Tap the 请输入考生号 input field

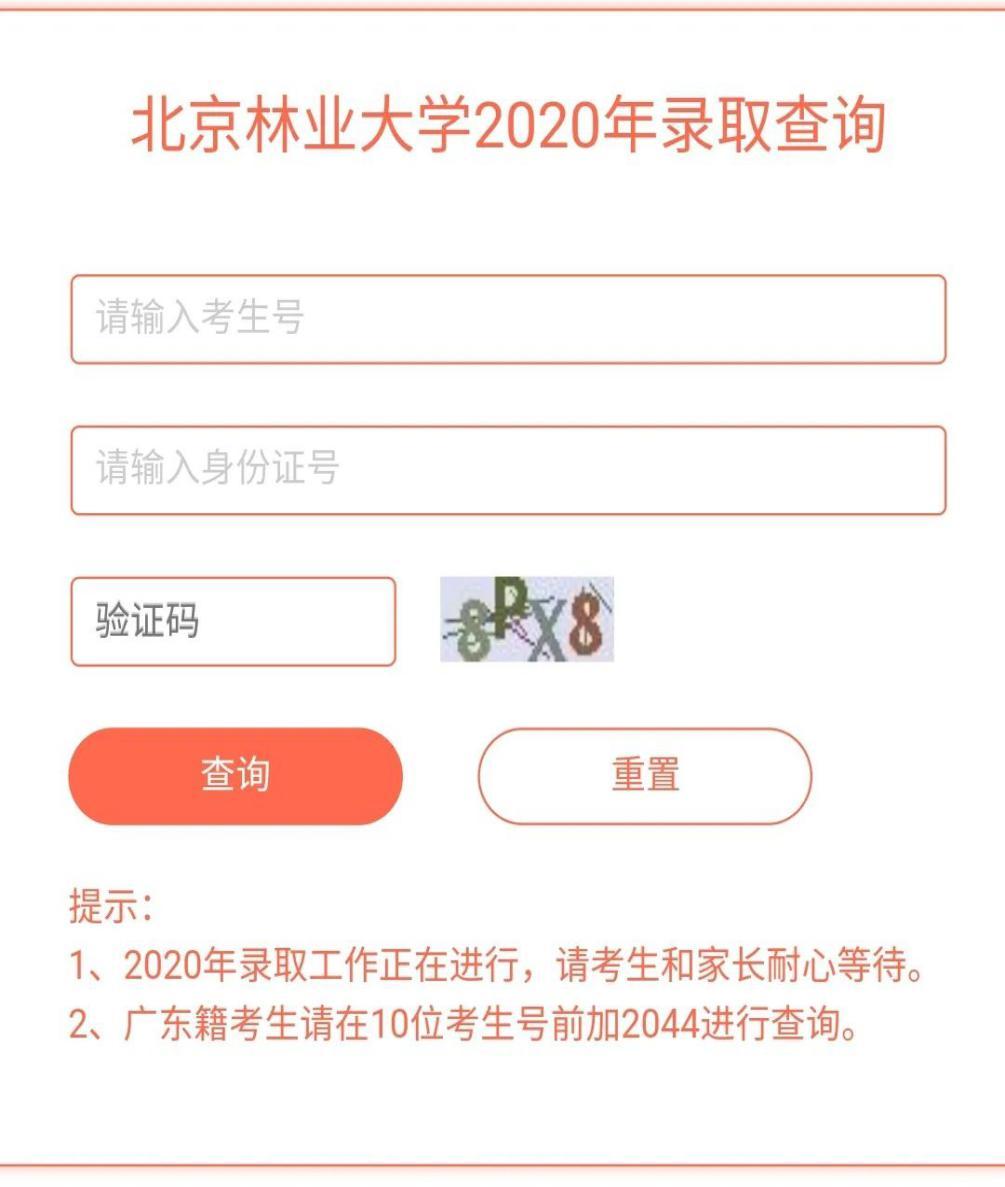pyautogui.click(x=508, y=319)
